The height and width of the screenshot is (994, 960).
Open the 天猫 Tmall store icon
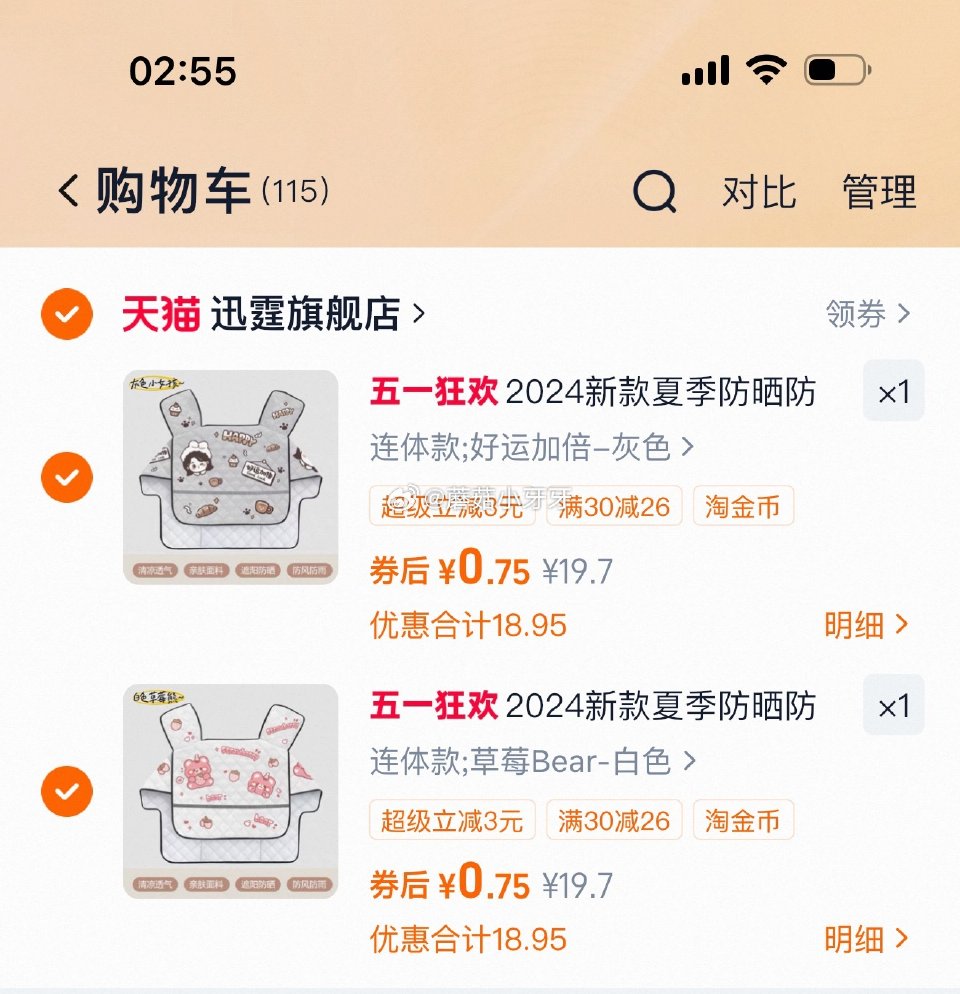pyautogui.click(x=160, y=312)
